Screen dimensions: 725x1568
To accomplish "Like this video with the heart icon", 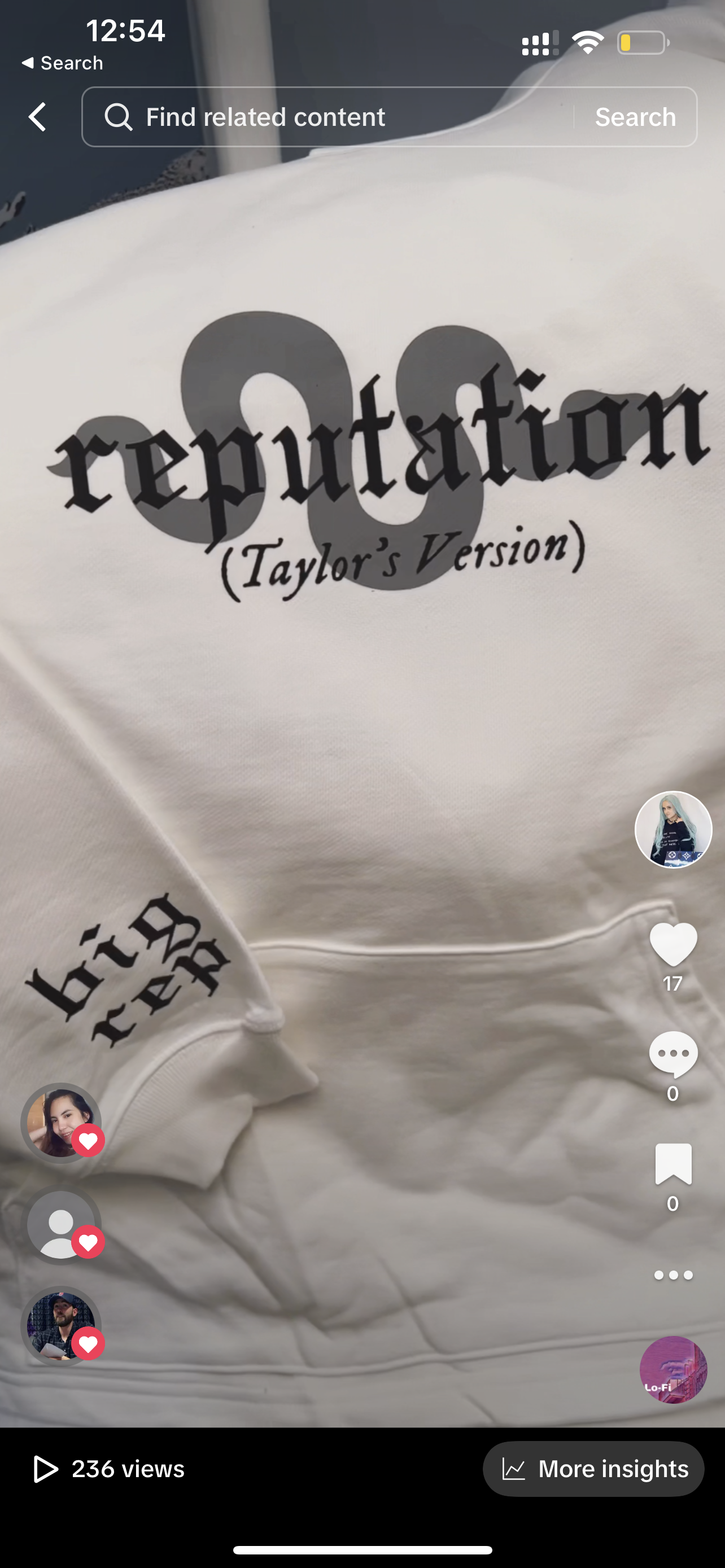I will [x=672, y=944].
